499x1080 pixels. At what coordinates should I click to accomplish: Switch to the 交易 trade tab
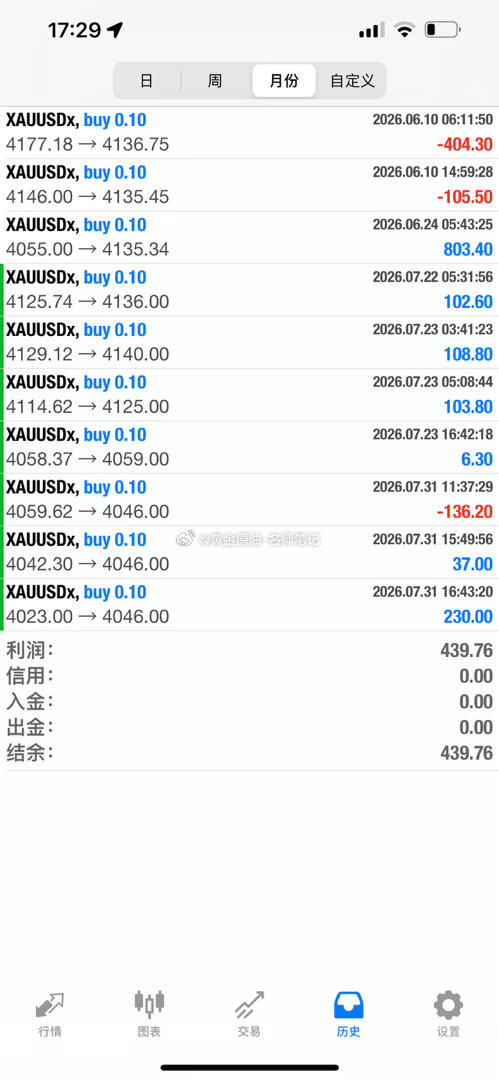pyautogui.click(x=249, y=1015)
